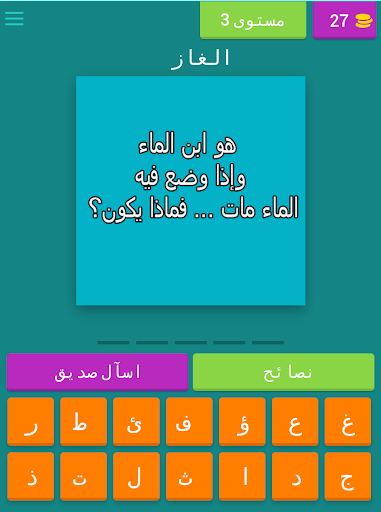This screenshot has height=512, width=381.
Task: Select the letter ر key
Action: 31,421
